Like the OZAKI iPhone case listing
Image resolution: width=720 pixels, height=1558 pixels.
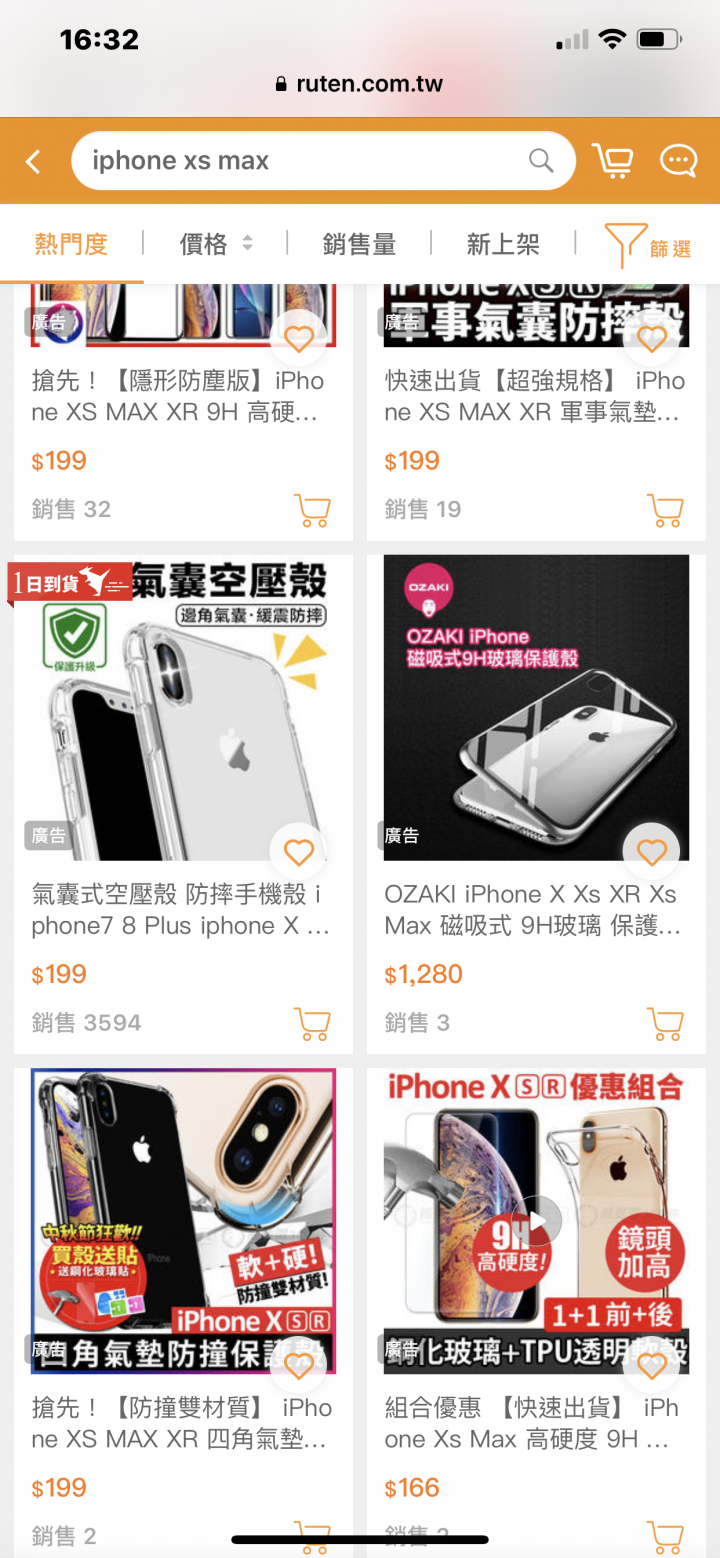652,853
